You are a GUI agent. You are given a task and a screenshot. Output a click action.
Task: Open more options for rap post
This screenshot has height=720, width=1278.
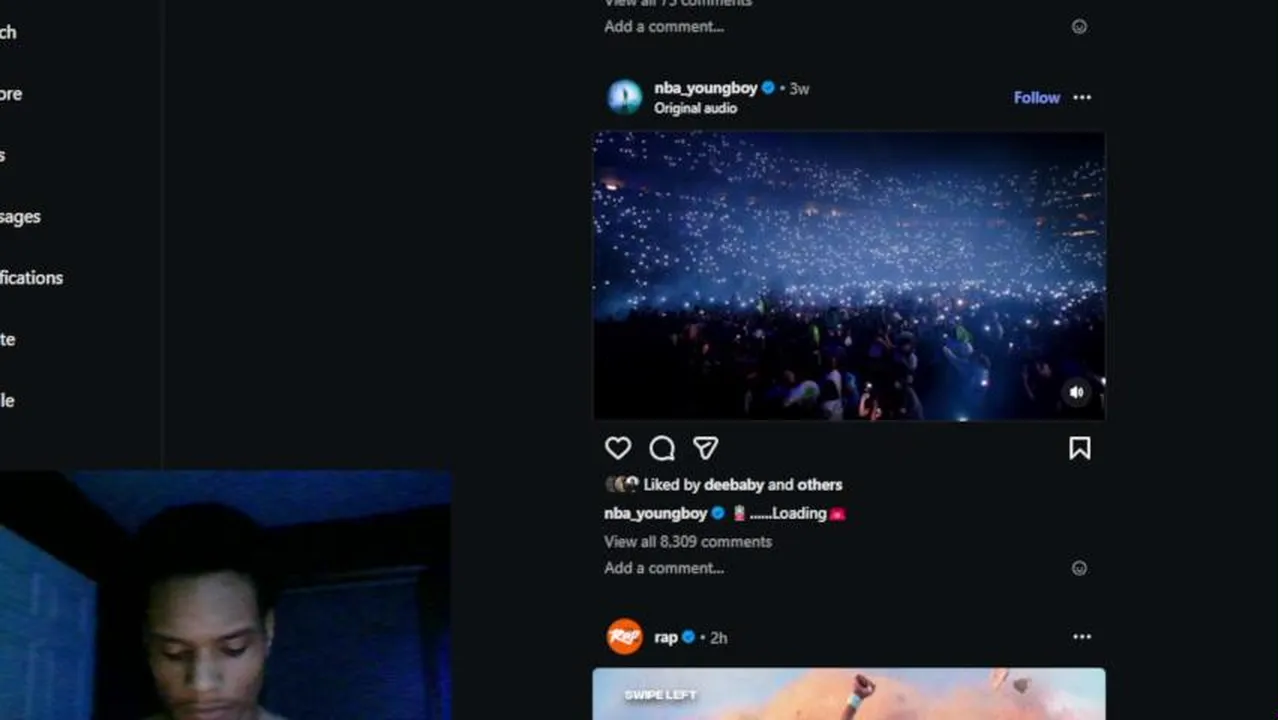click(x=1082, y=637)
